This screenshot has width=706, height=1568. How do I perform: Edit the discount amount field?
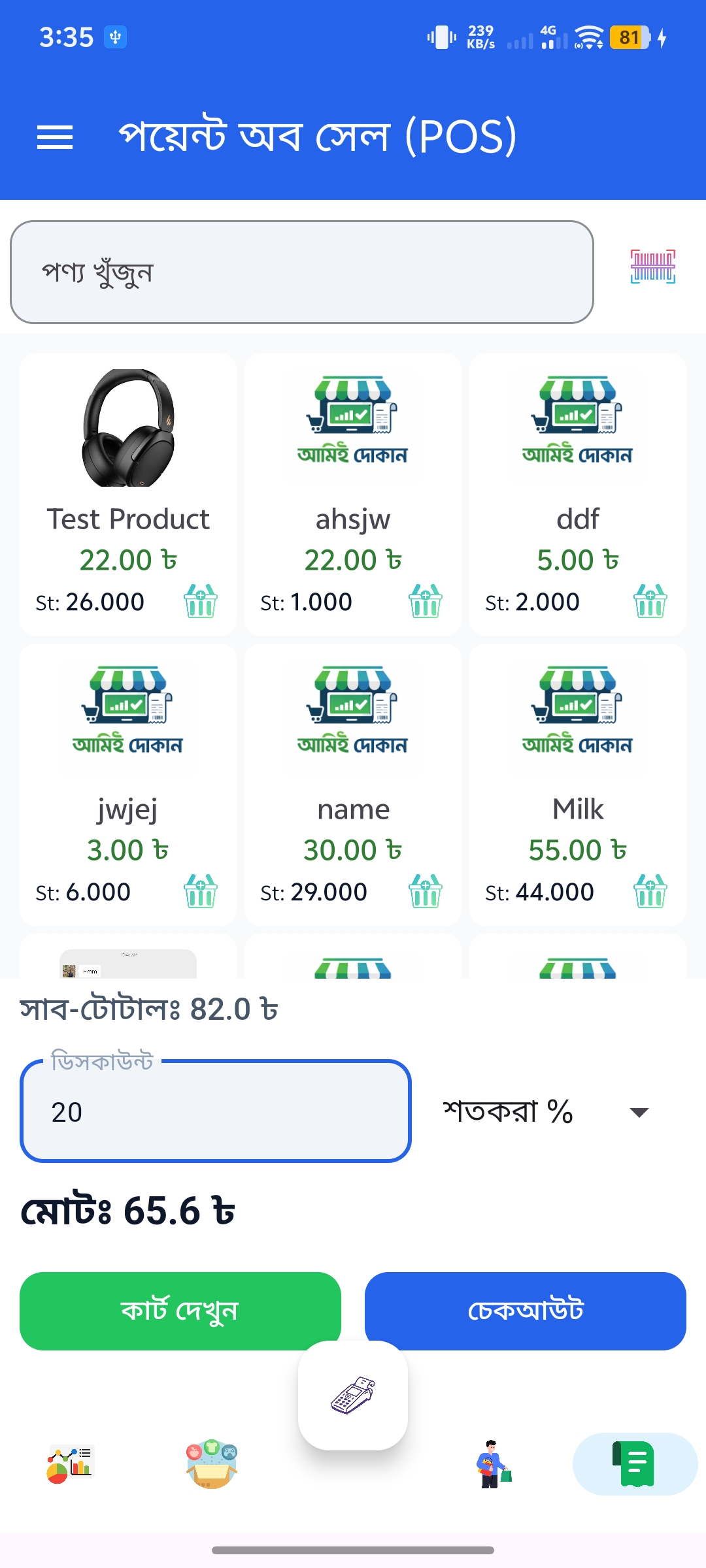[x=216, y=1111]
